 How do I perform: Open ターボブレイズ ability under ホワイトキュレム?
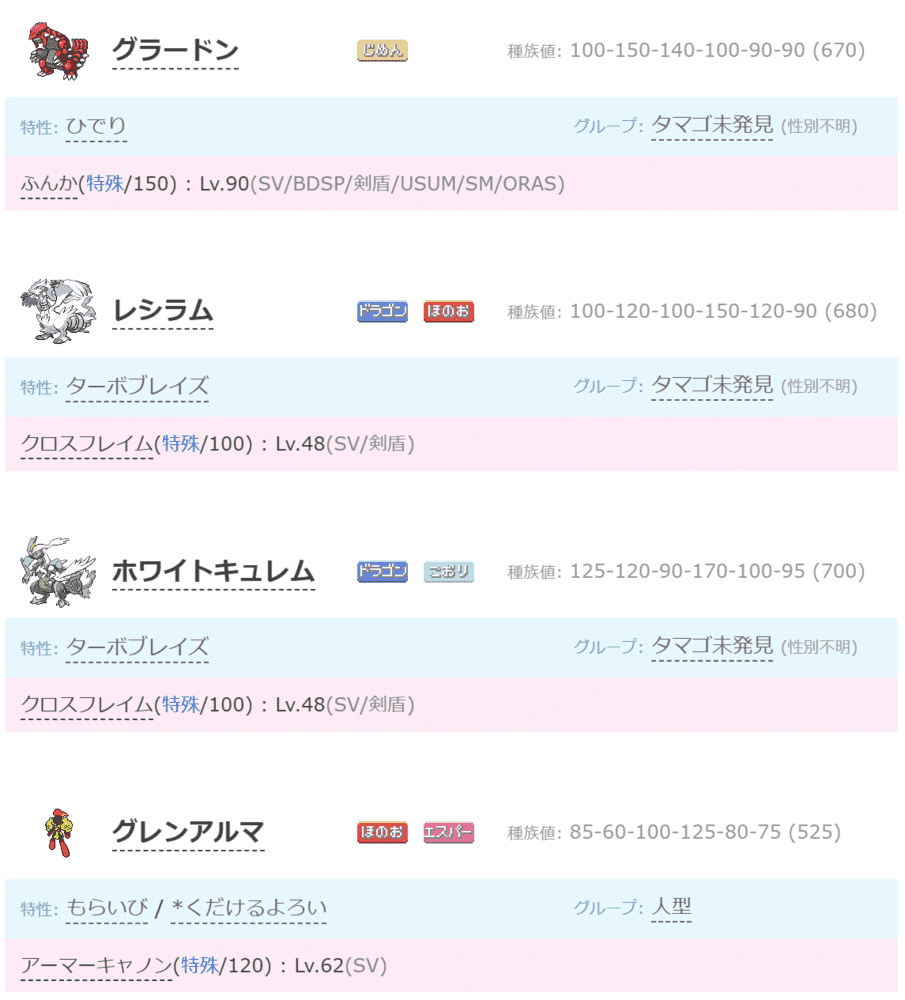coord(137,647)
